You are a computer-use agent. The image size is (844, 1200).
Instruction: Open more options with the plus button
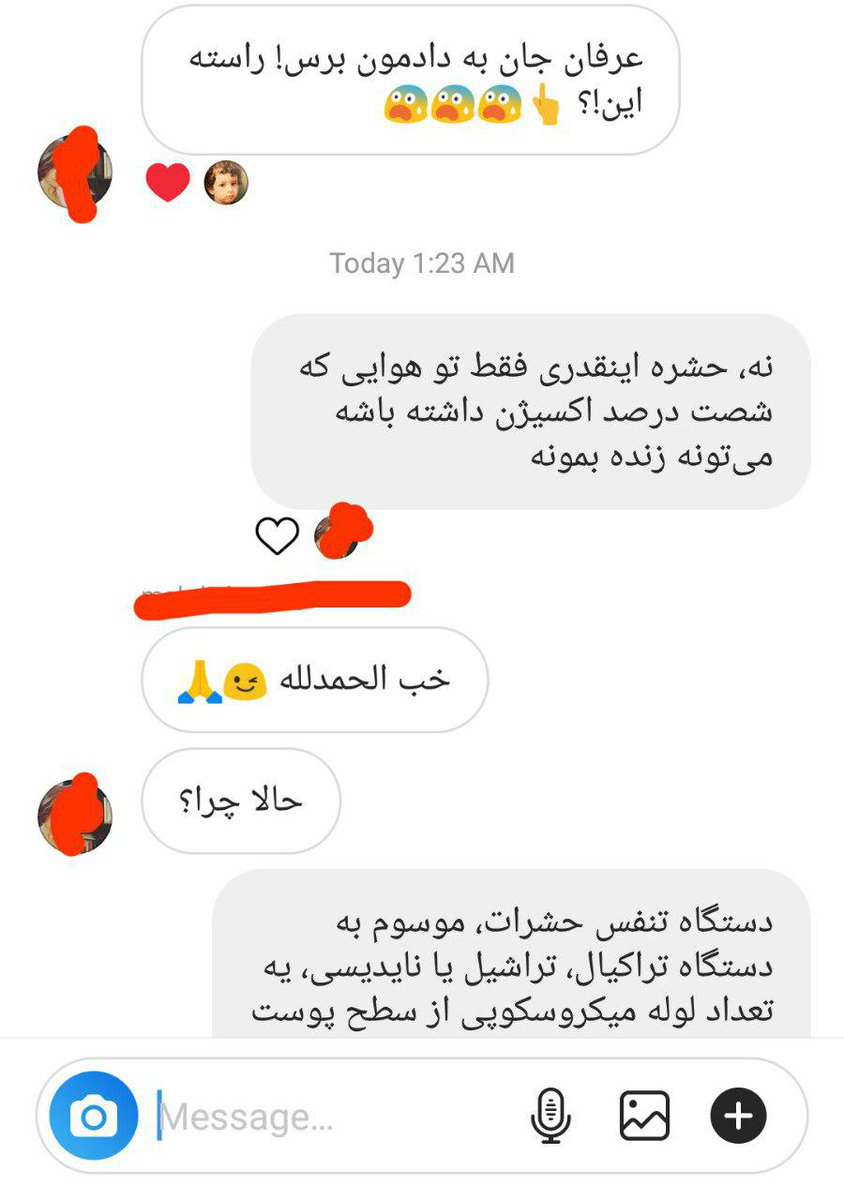click(x=738, y=1116)
